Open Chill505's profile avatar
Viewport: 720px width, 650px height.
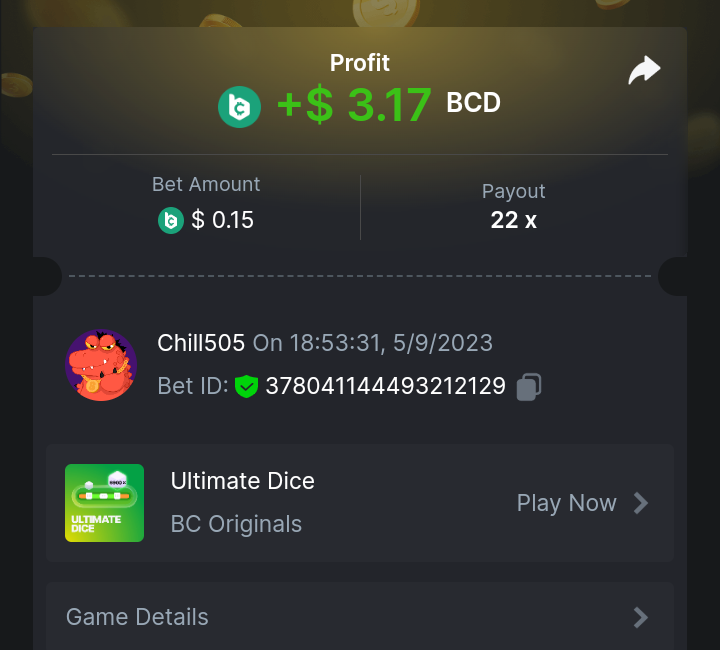tap(101, 365)
